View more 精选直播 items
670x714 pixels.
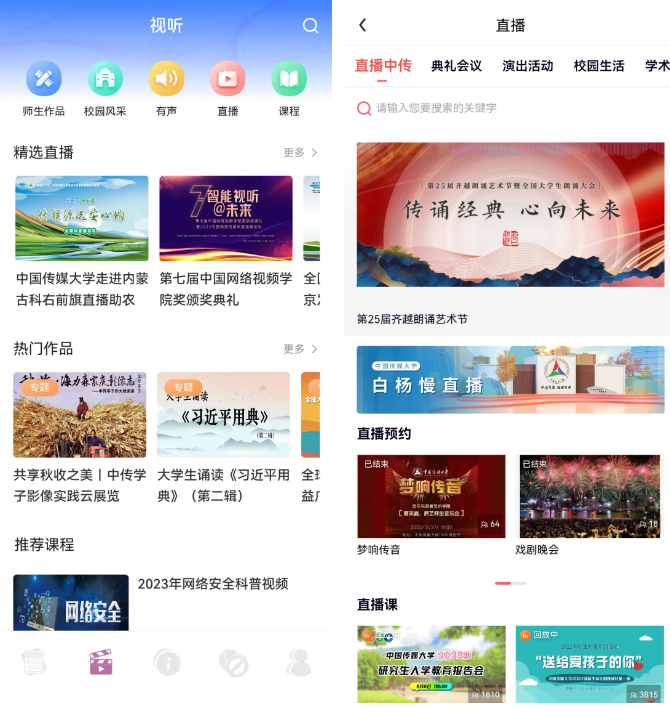[300, 153]
